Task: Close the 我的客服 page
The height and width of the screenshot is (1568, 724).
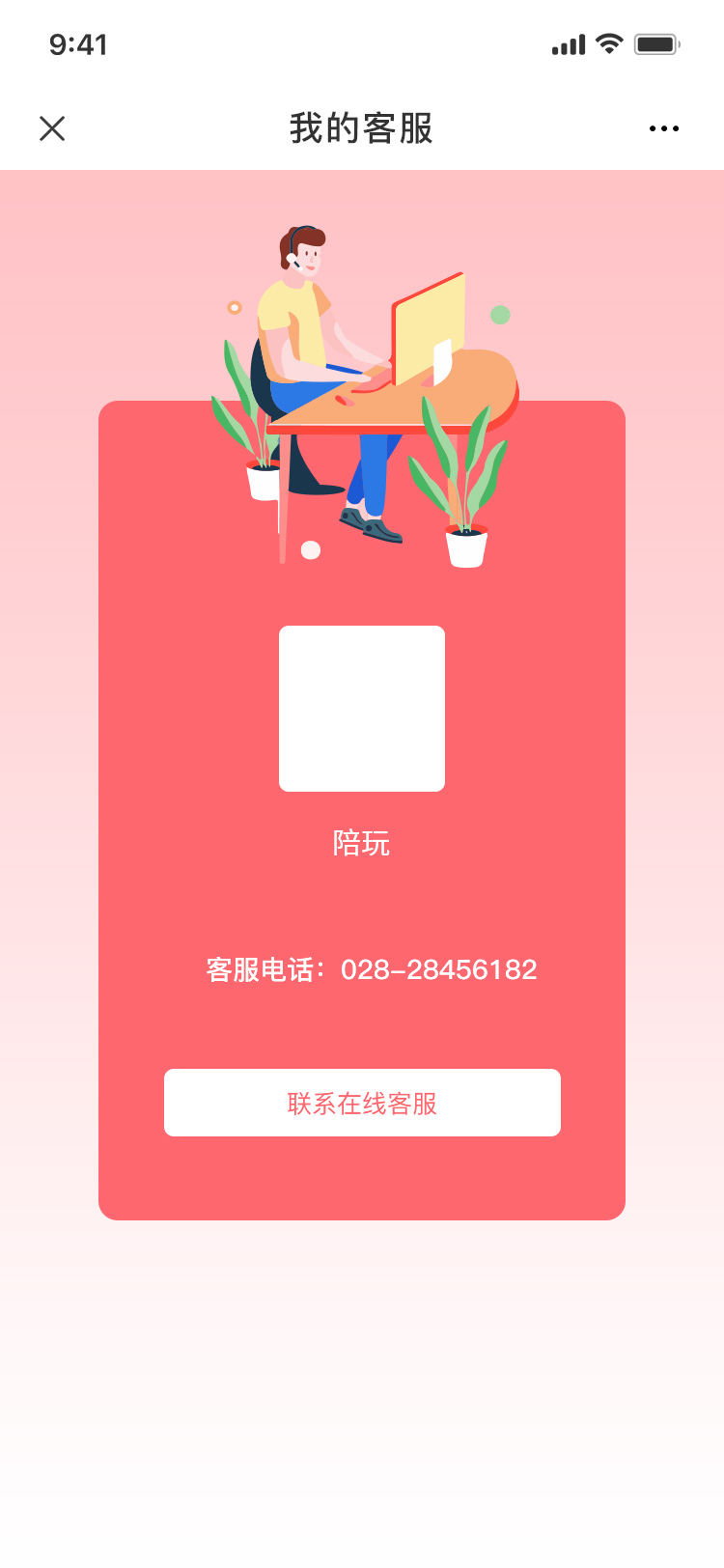Action: [52, 128]
